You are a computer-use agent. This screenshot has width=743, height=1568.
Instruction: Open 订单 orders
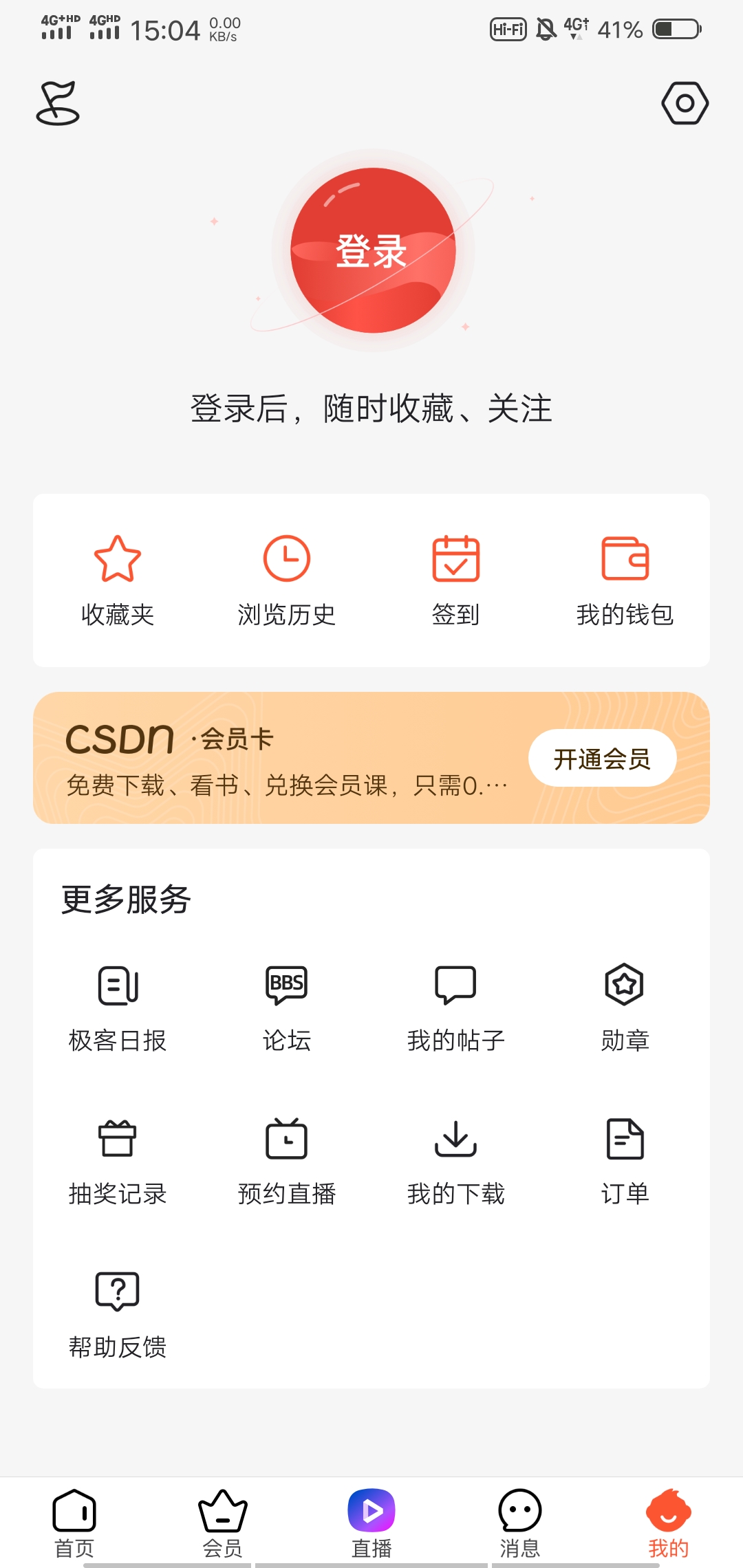point(625,1161)
